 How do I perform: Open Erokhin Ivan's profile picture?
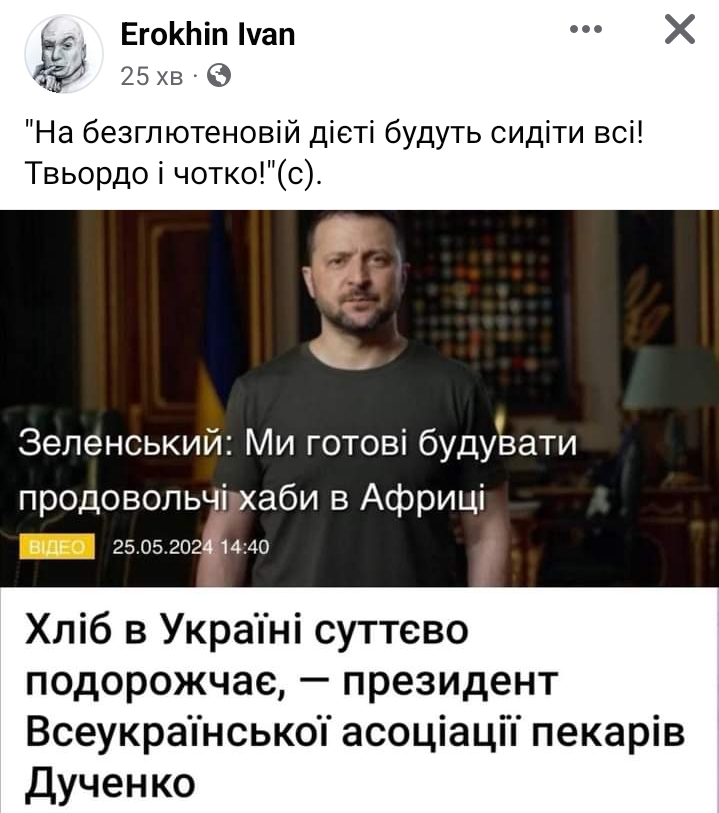click(x=63, y=54)
